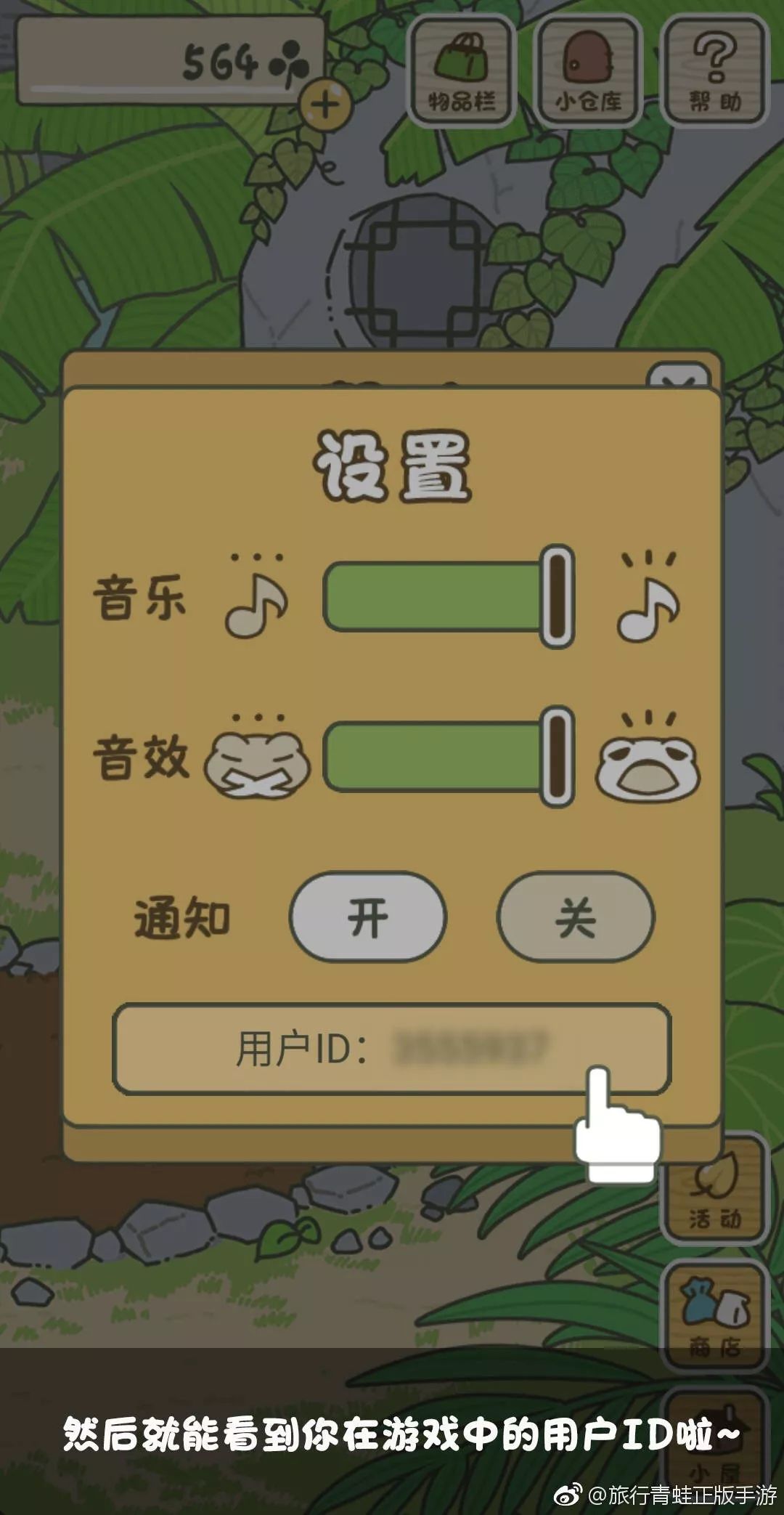
Task: Open 帮助 help
Action: pyautogui.click(x=715, y=71)
